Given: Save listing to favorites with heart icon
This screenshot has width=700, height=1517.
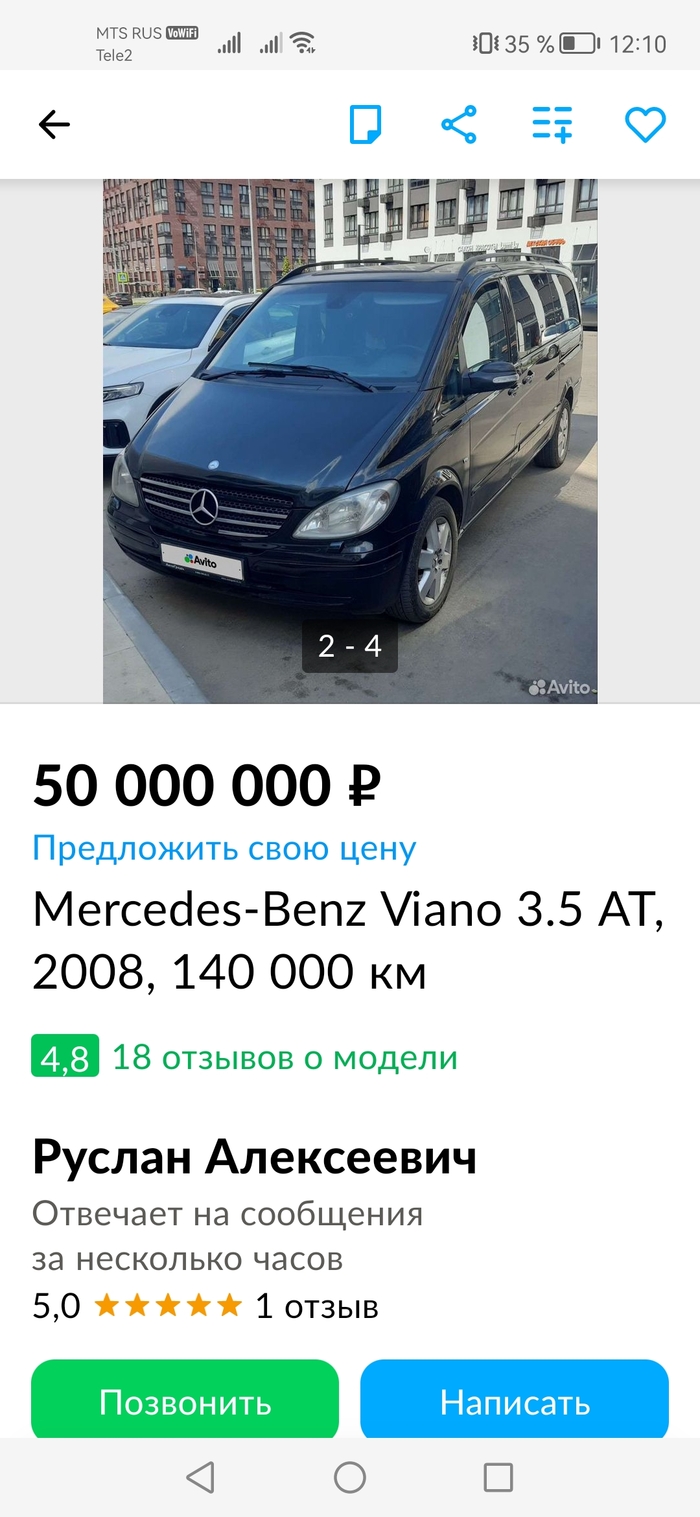Looking at the screenshot, I should [645, 125].
